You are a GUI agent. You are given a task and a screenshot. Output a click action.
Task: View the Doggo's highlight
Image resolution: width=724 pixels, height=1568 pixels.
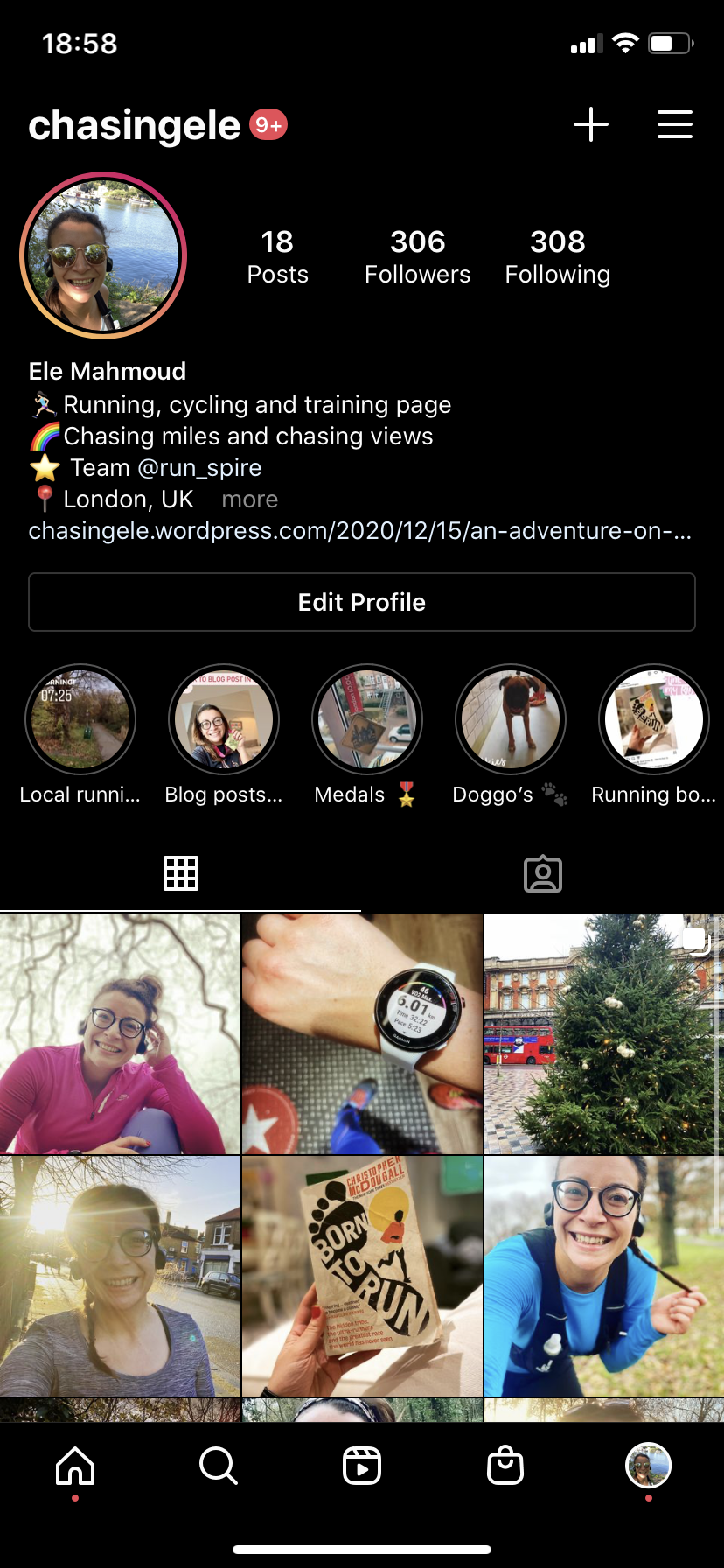pos(511,719)
